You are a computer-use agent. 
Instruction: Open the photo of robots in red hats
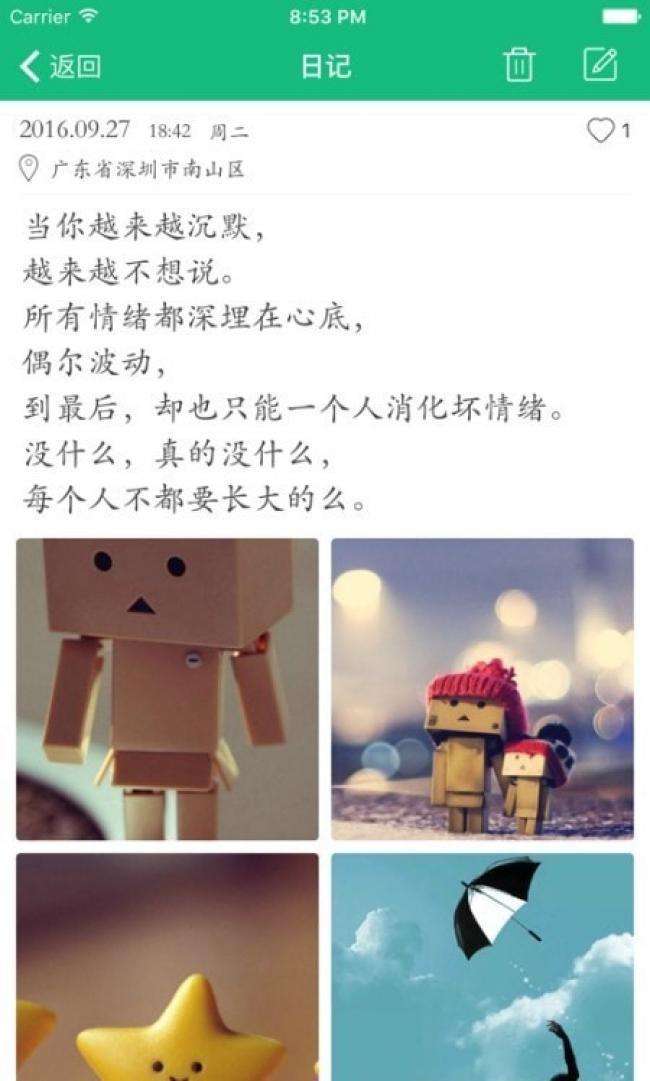[x=482, y=689]
